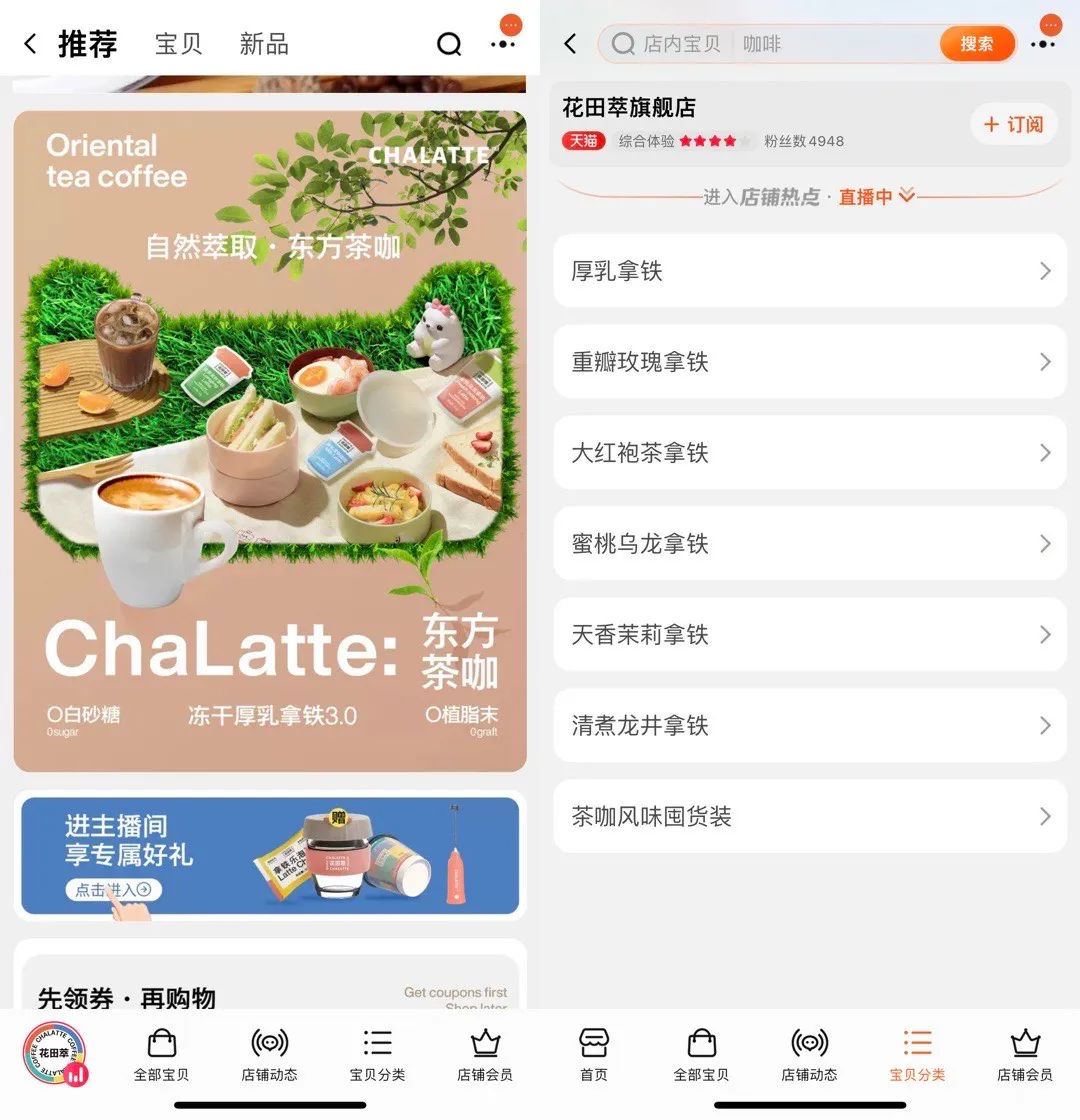Screen dimensions: 1080x1120
Task: Open the 蜜桃乌龙拿铁 category
Action: coord(810,544)
